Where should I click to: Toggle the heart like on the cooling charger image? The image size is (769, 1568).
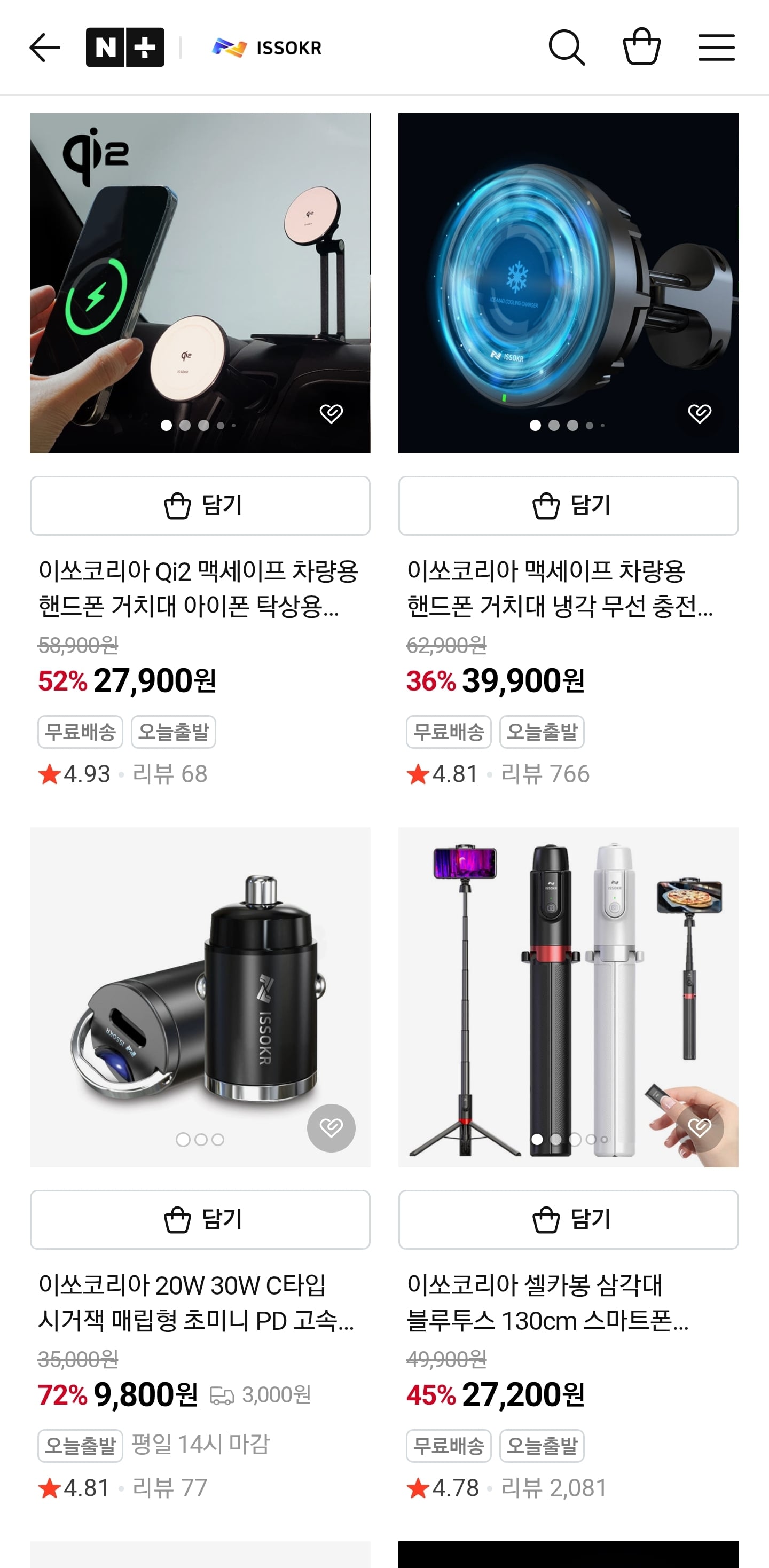pyautogui.click(x=699, y=412)
